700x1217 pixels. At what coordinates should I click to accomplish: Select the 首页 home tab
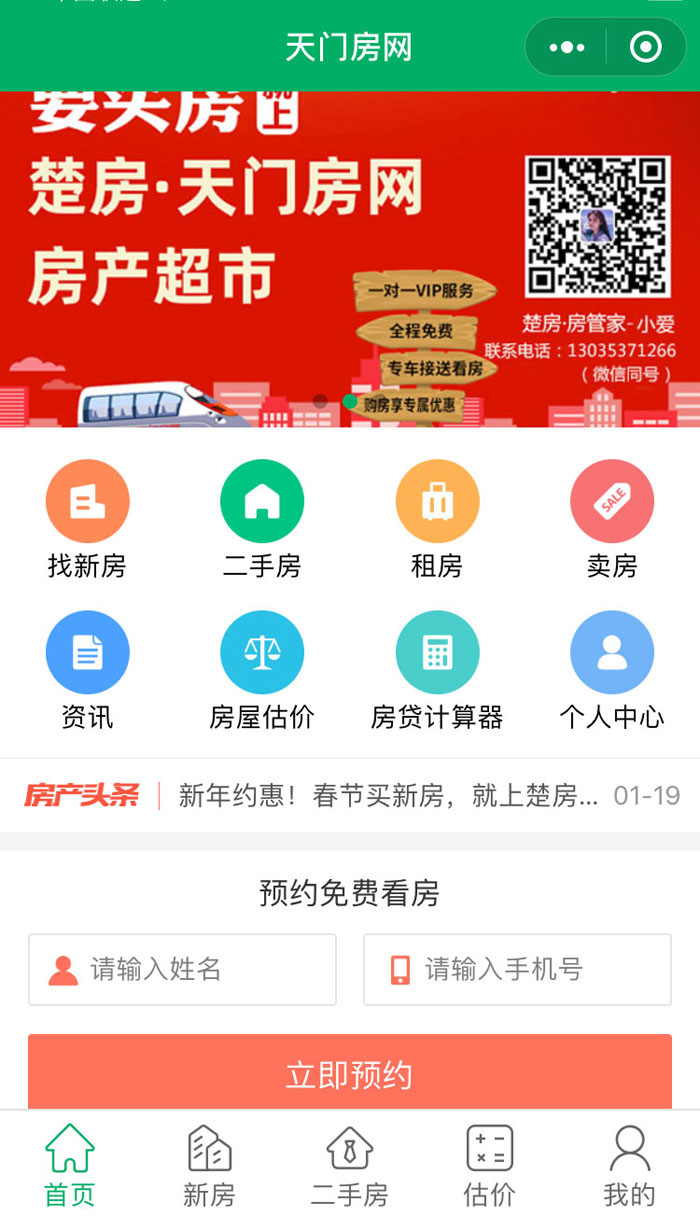(70, 1165)
